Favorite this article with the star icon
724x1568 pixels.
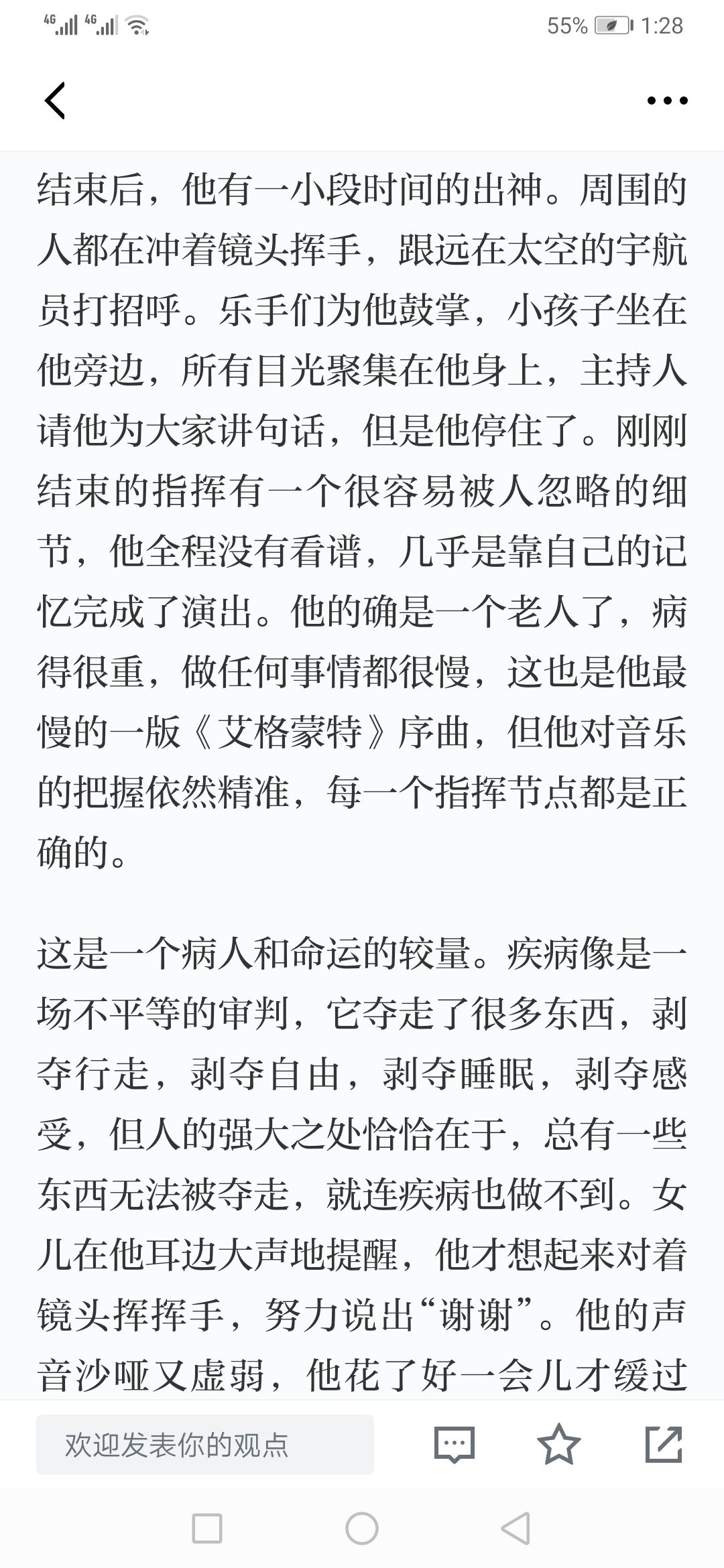tap(559, 1444)
